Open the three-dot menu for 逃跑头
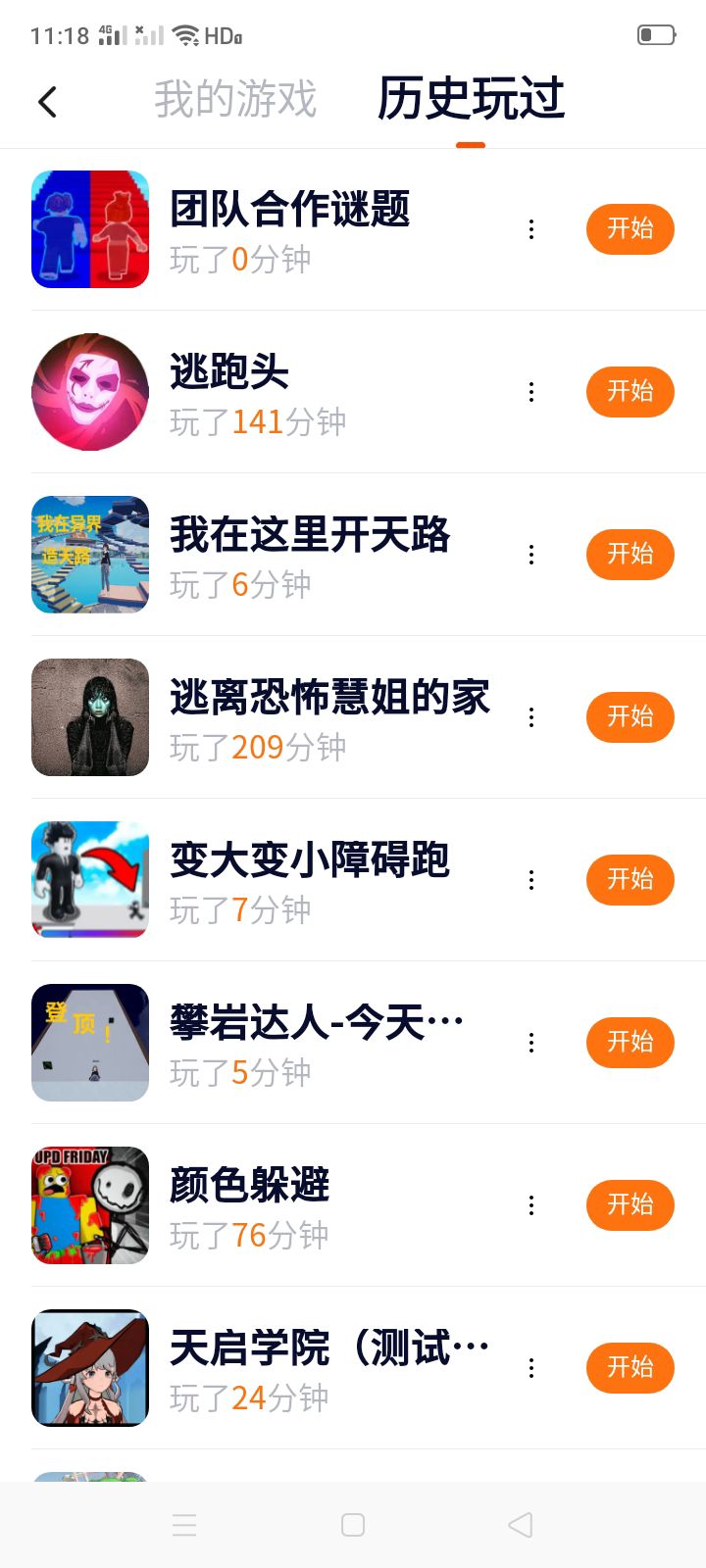Image resolution: width=706 pixels, height=1568 pixels. (x=531, y=392)
